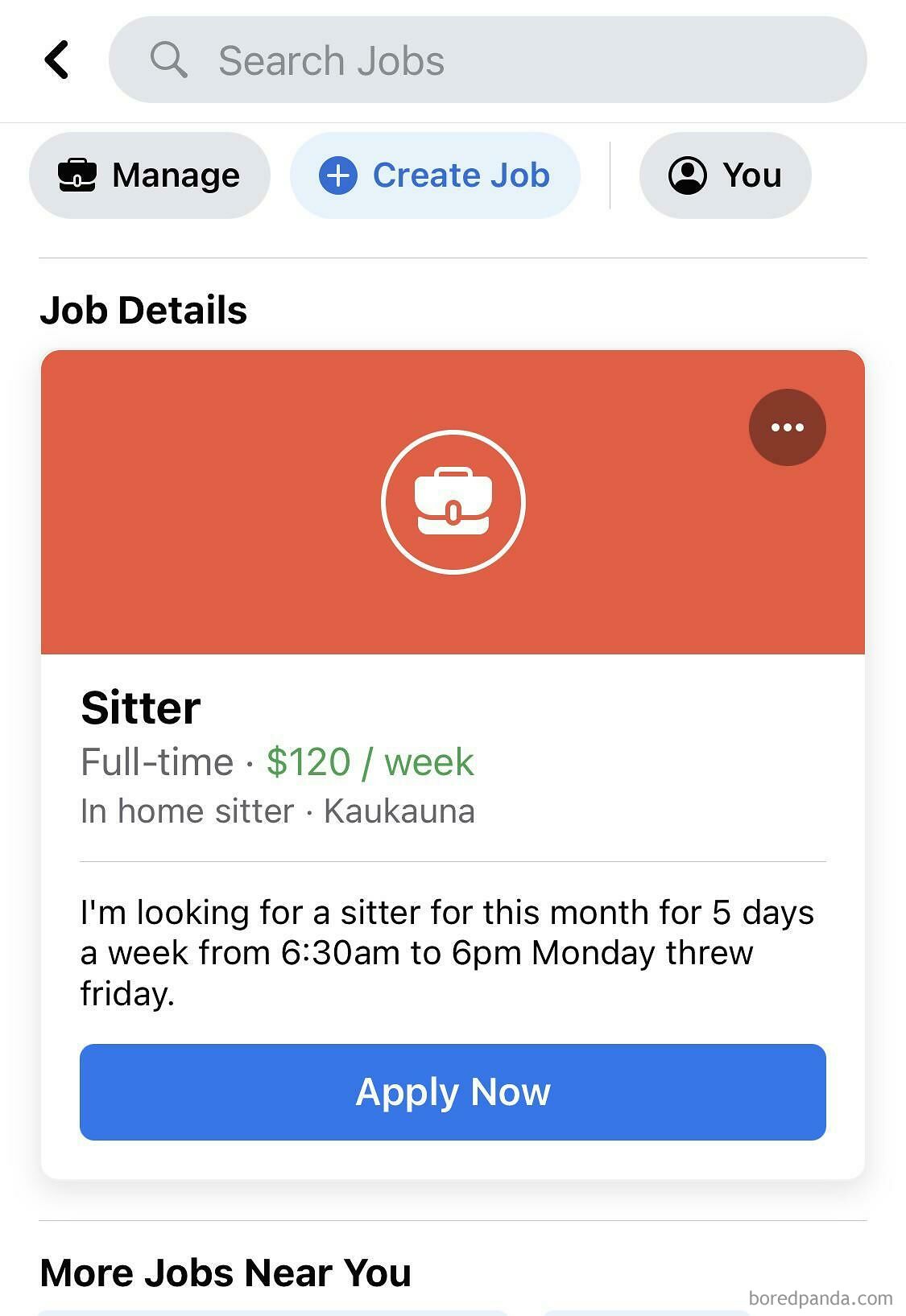Open job options via the ellipsis button
This screenshot has width=906, height=1316.
pyautogui.click(x=787, y=427)
